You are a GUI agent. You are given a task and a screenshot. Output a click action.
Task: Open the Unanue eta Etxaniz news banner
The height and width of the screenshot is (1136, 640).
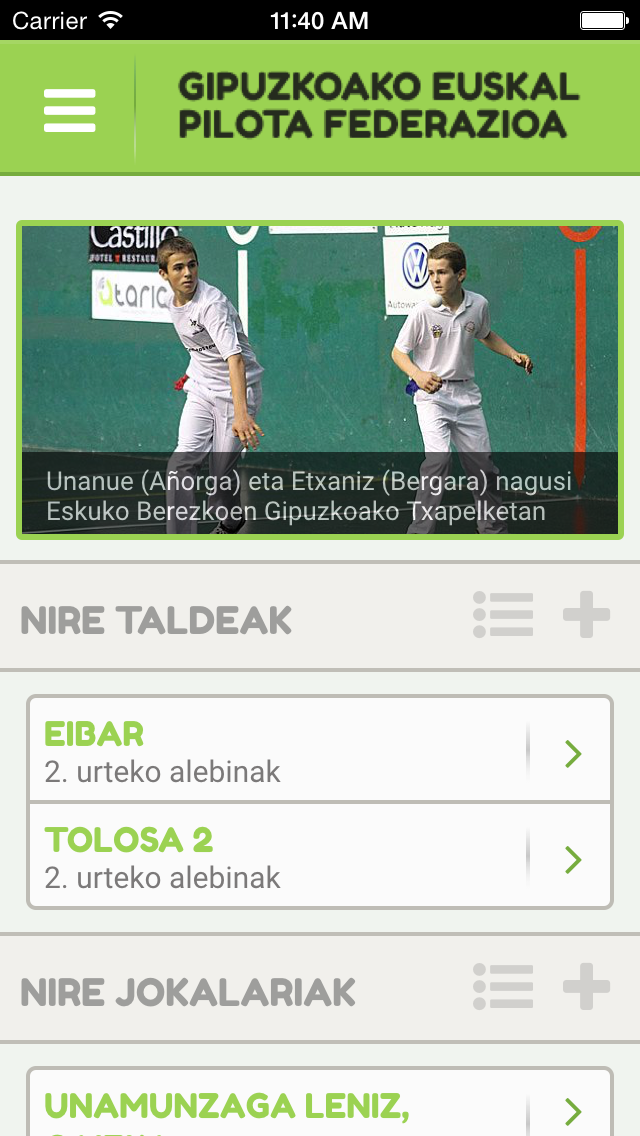[320, 380]
